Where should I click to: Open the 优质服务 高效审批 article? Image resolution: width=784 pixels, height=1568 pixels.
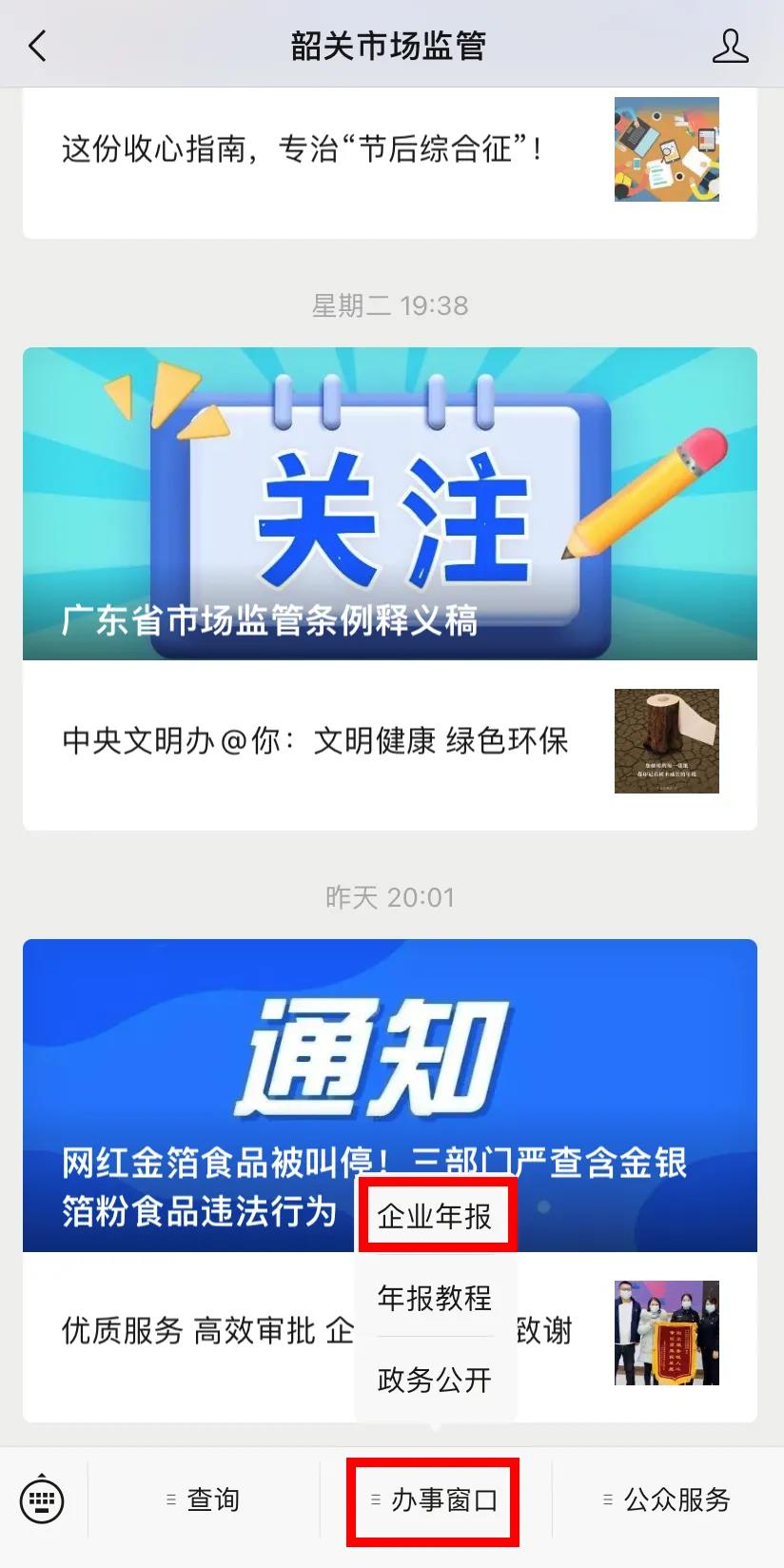[190, 1332]
